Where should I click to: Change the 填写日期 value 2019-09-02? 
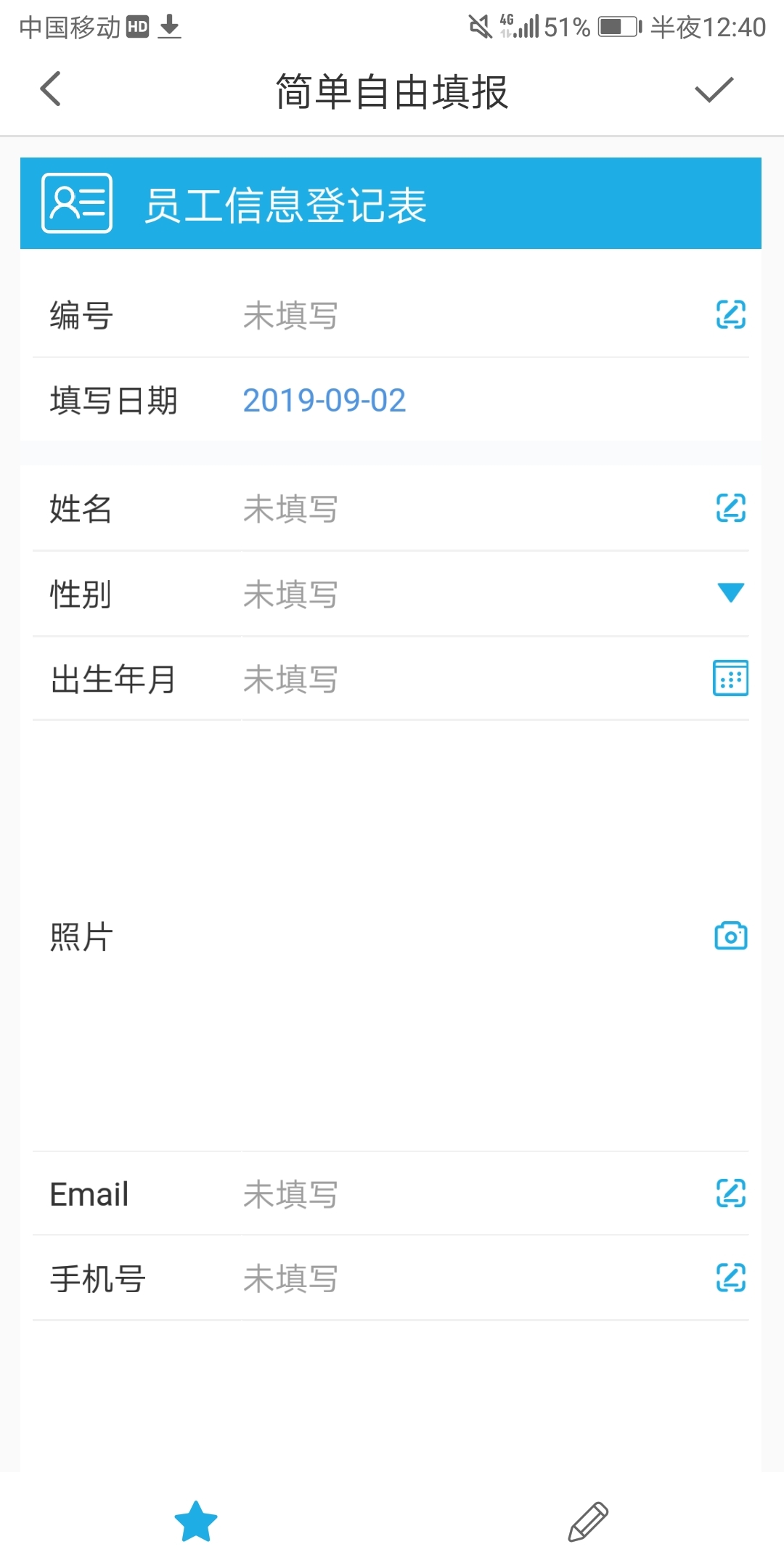pyautogui.click(x=324, y=401)
